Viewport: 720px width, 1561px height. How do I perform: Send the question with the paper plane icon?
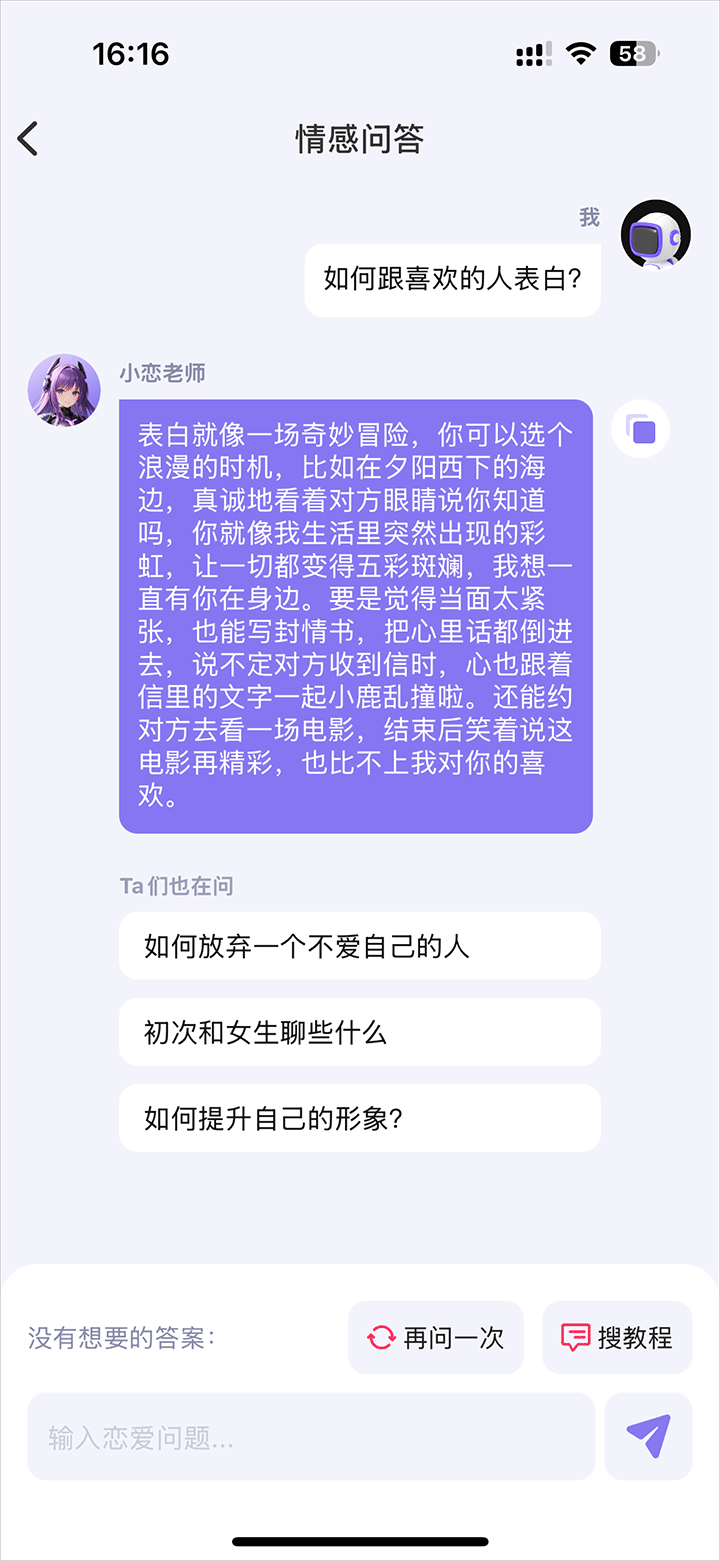coord(648,1437)
